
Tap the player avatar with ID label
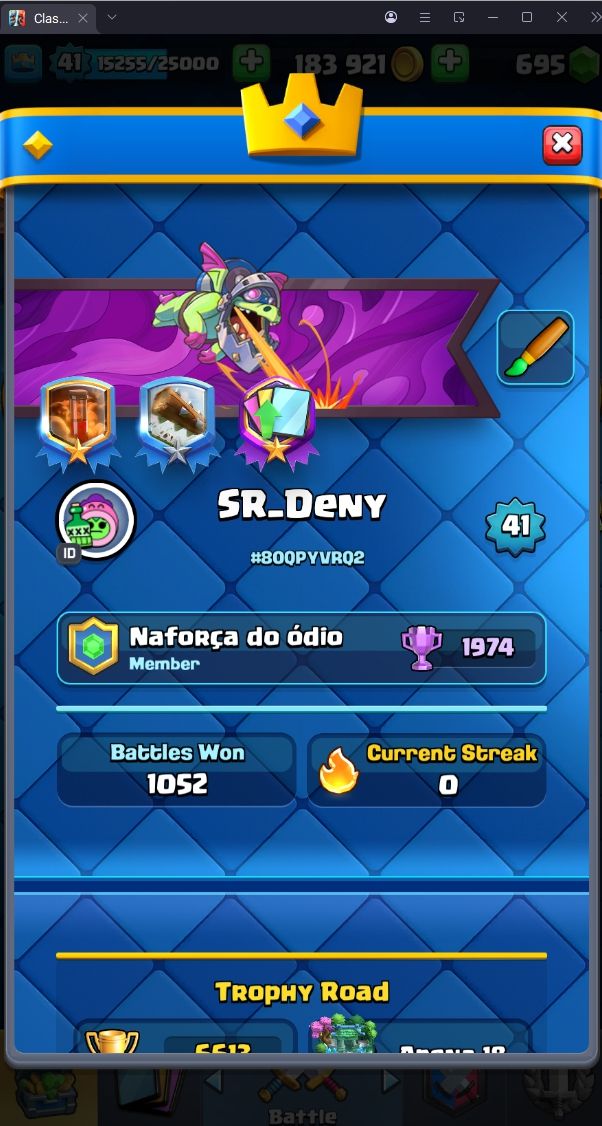[96, 518]
